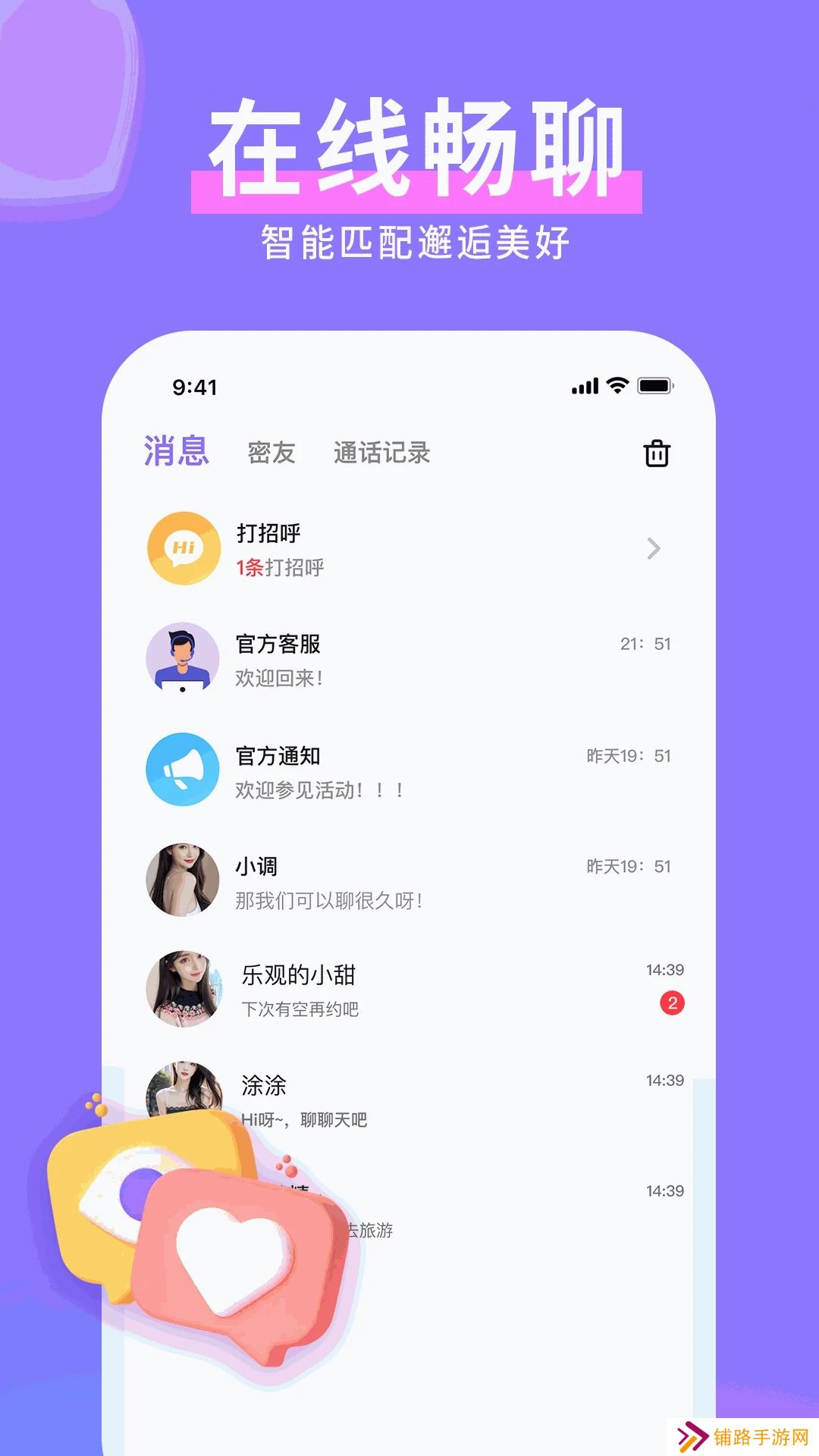Switch to the 通话记录 tab
Image resolution: width=819 pixels, height=1456 pixels.
pos(381,453)
